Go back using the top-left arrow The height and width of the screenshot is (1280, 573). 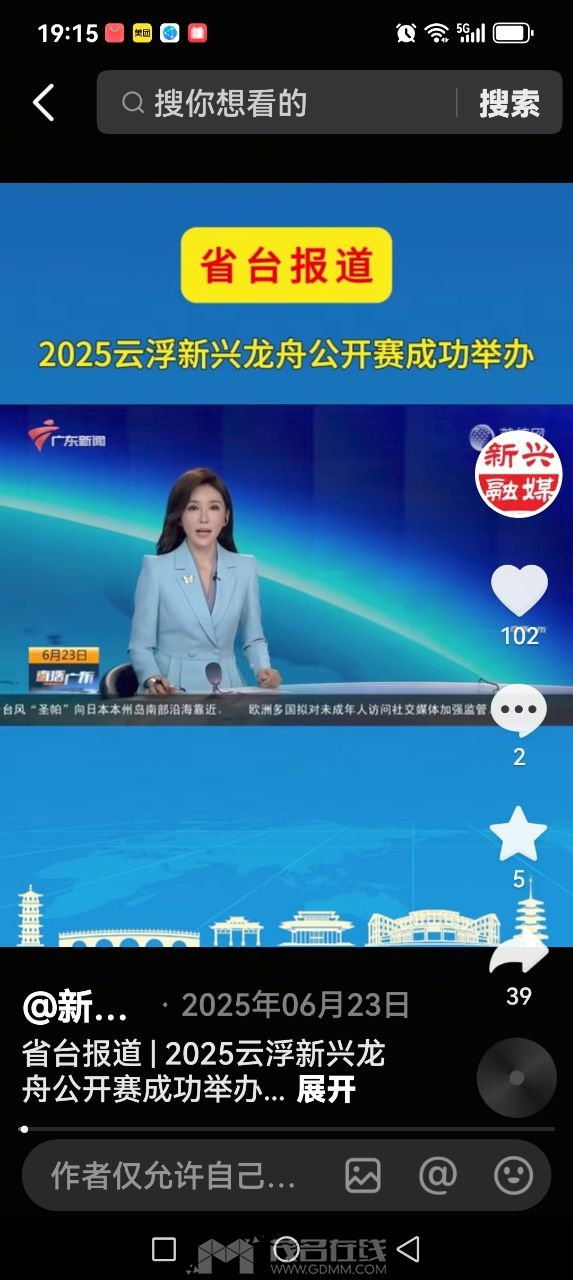pyautogui.click(x=43, y=103)
